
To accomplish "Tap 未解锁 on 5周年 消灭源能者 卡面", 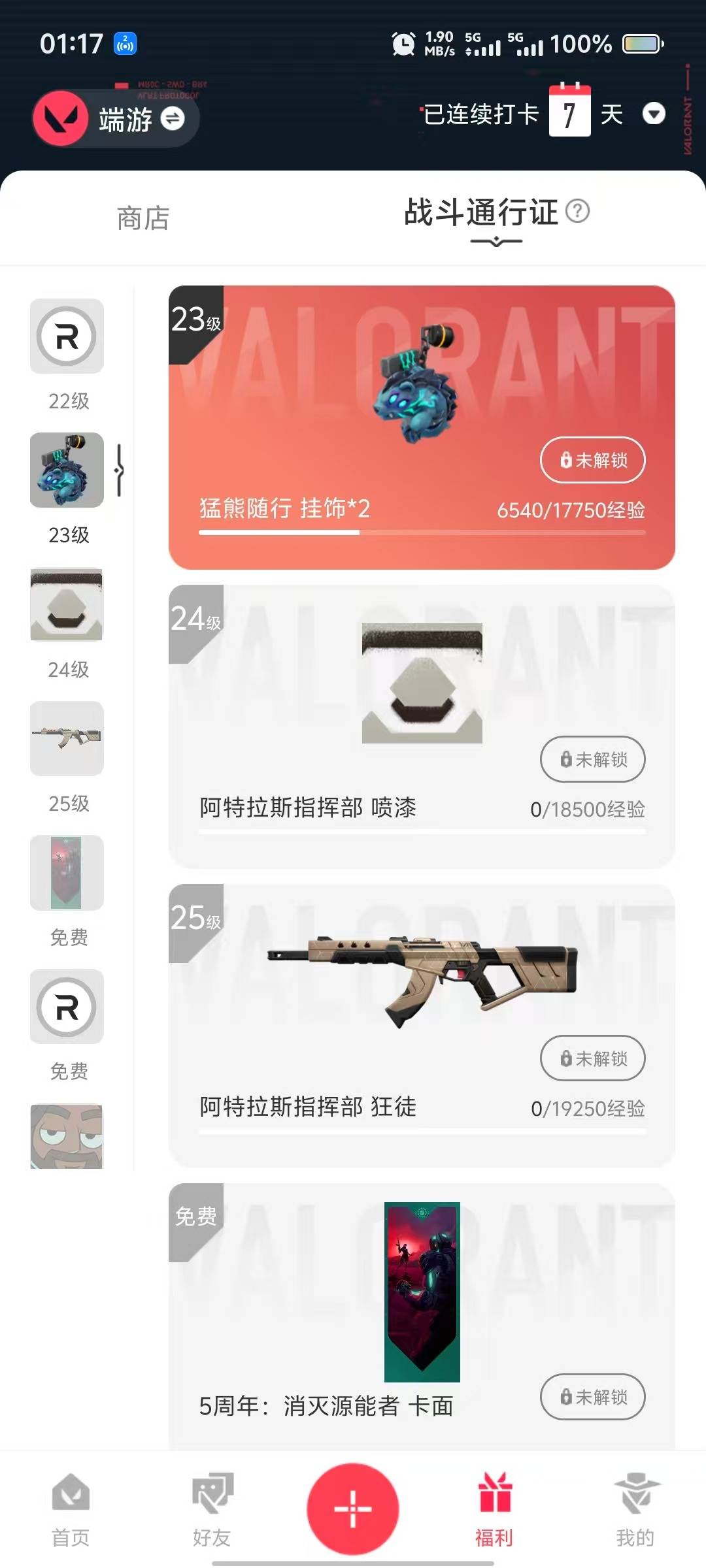I will coord(592,1397).
